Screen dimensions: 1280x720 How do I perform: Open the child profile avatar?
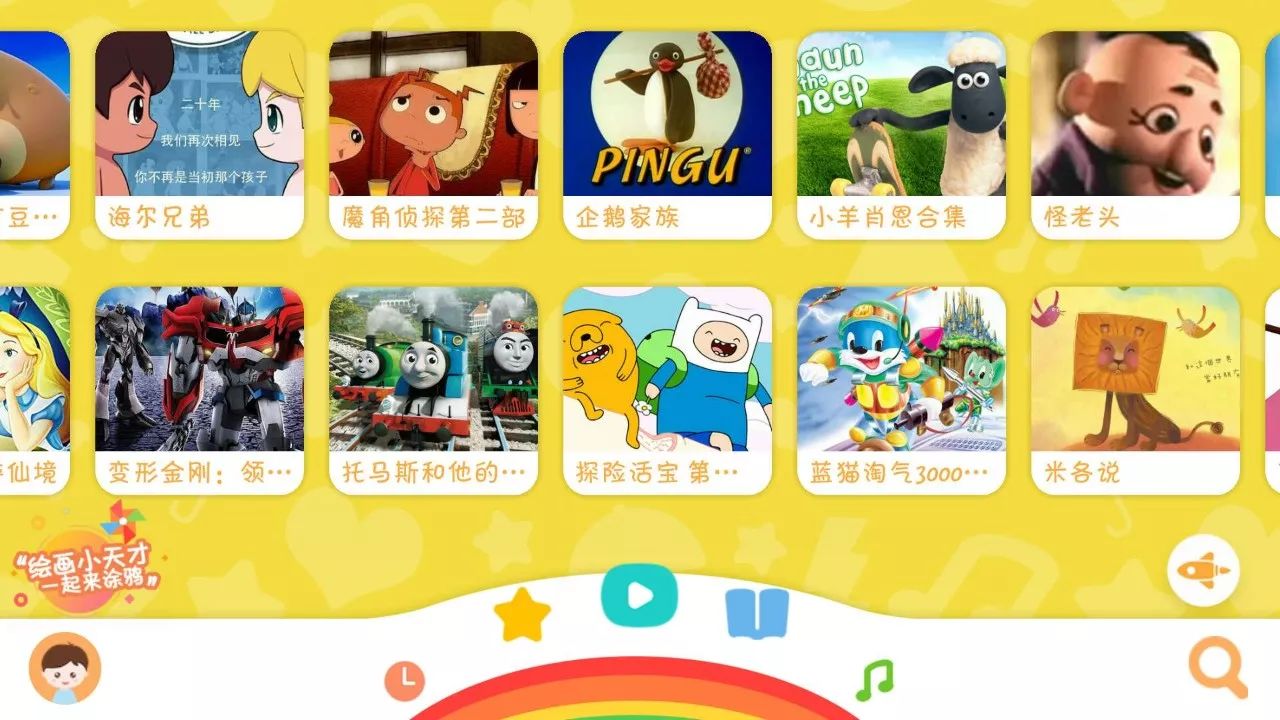point(65,668)
